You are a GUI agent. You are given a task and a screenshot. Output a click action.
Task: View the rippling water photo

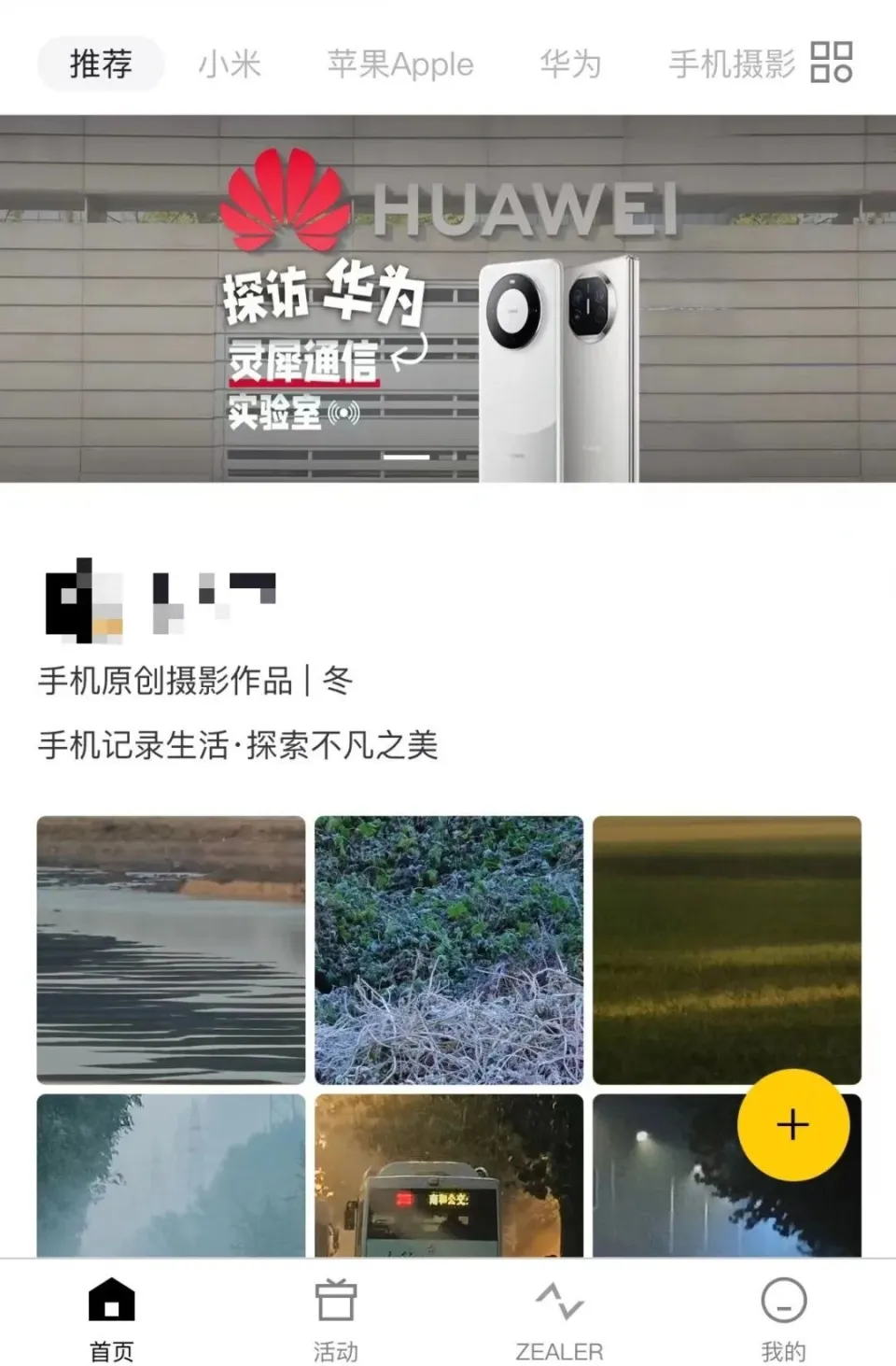point(171,950)
